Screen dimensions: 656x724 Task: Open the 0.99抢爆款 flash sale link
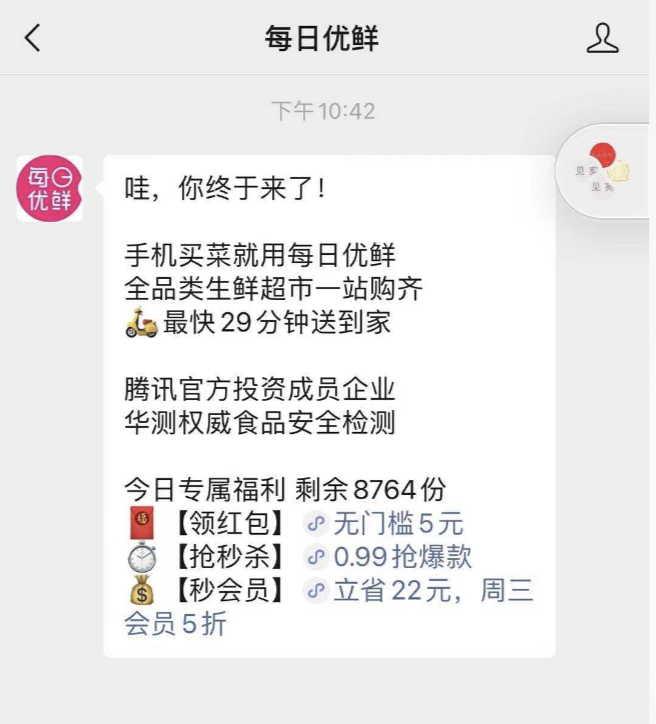point(401,557)
